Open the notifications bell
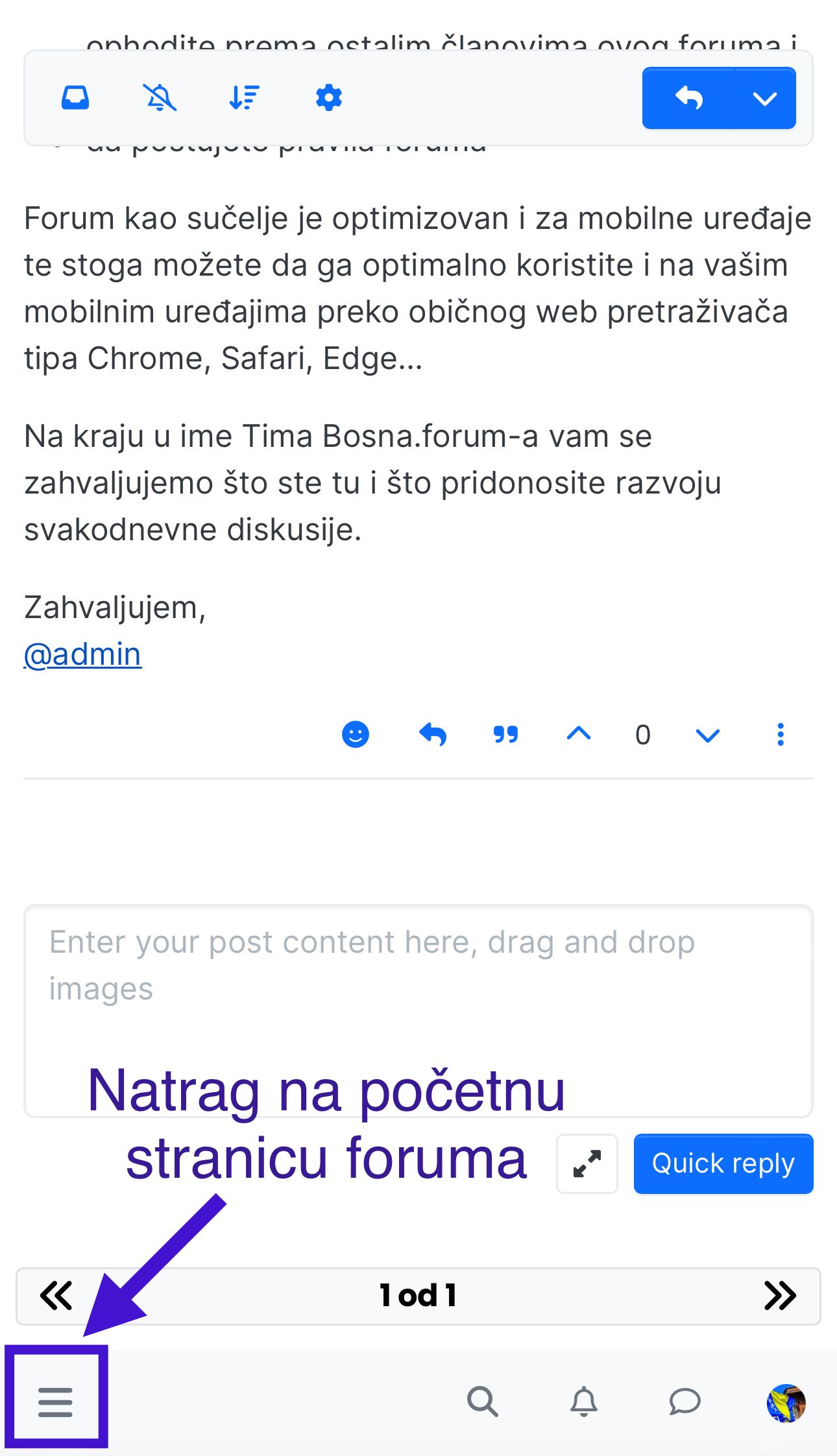The height and width of the screenshot is (1456, 837). coord(583,1402)
